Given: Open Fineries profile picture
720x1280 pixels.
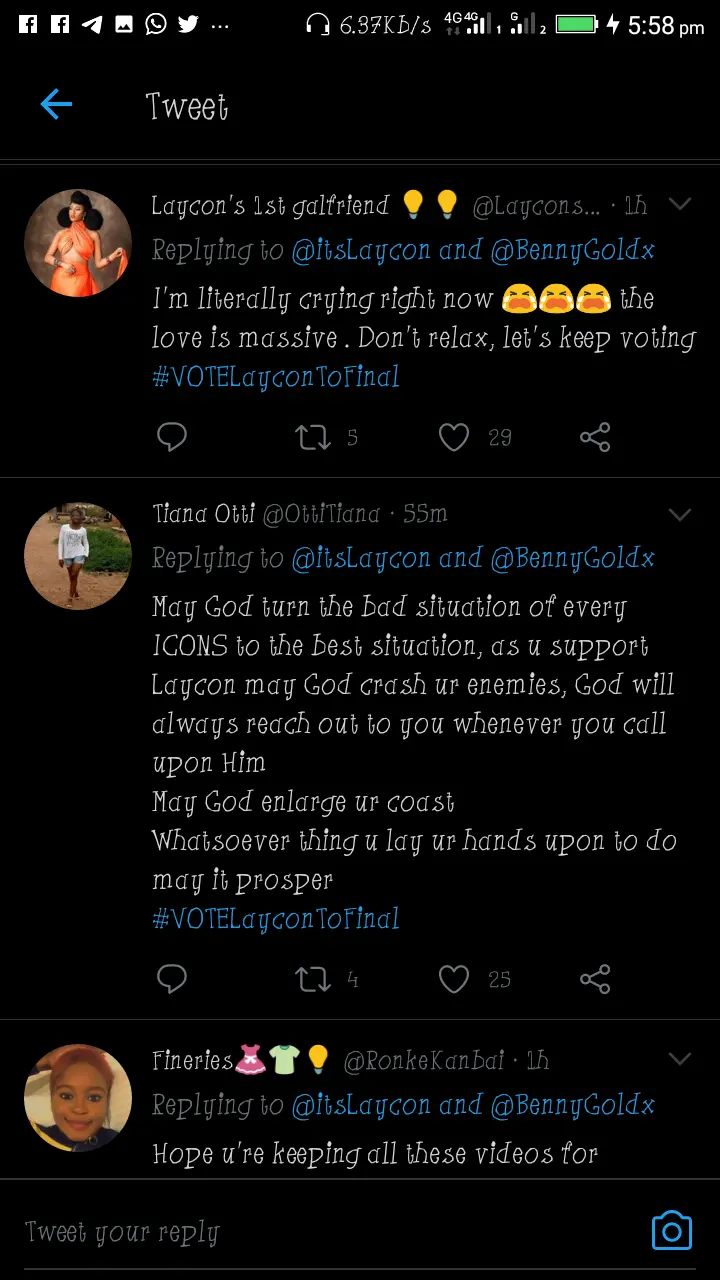Looking at the screenshot, I should 78,1098.
